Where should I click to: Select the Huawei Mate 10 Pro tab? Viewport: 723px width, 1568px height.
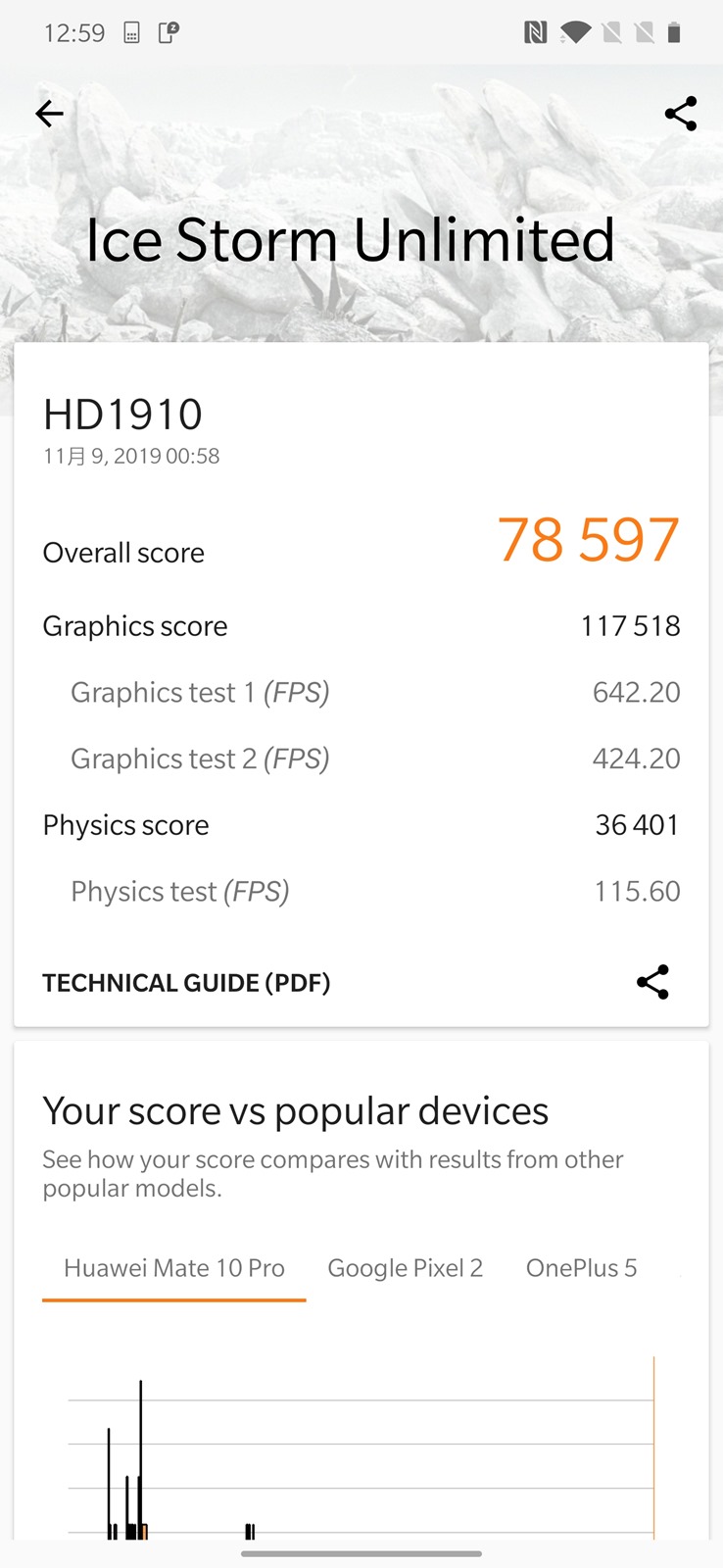tap(174, 1268)
